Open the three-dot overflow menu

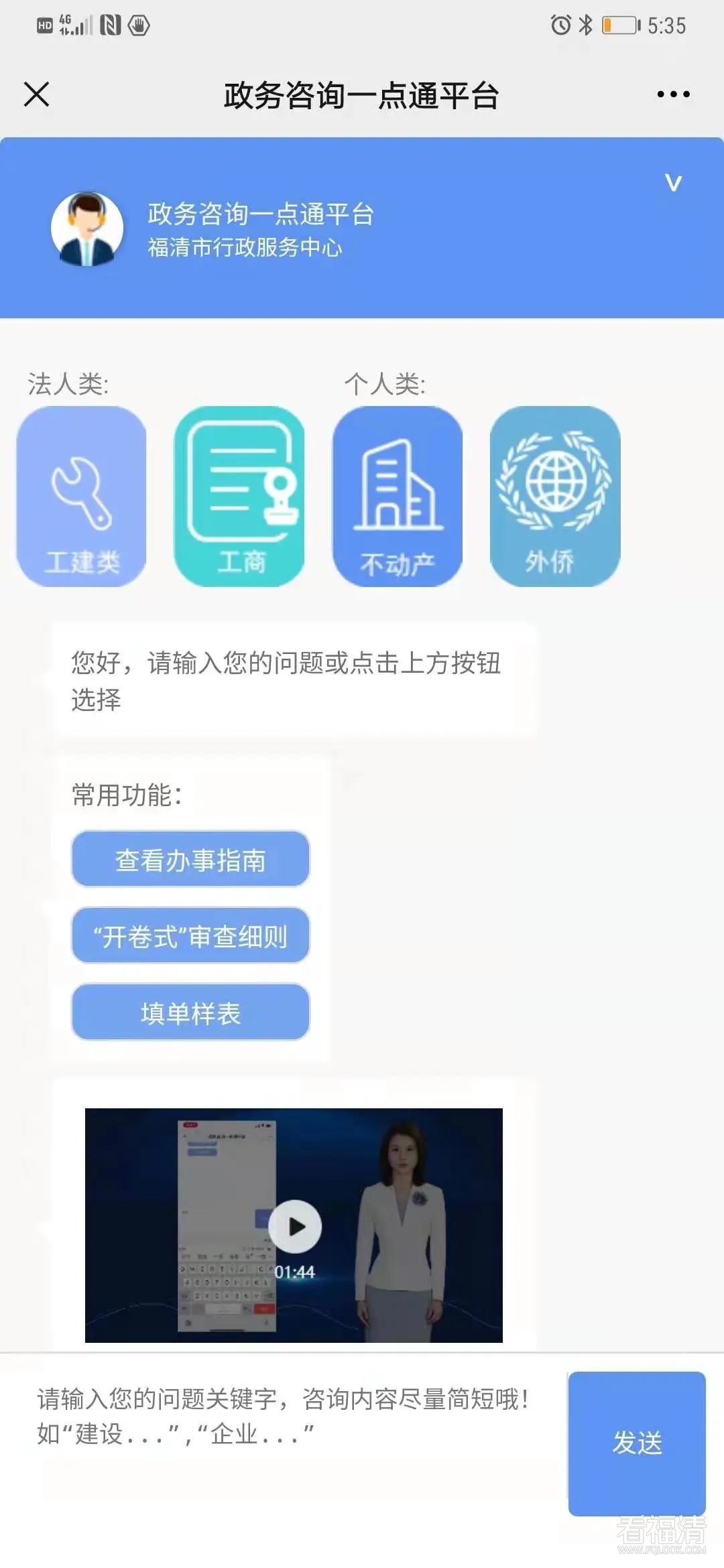click(673, 94)
